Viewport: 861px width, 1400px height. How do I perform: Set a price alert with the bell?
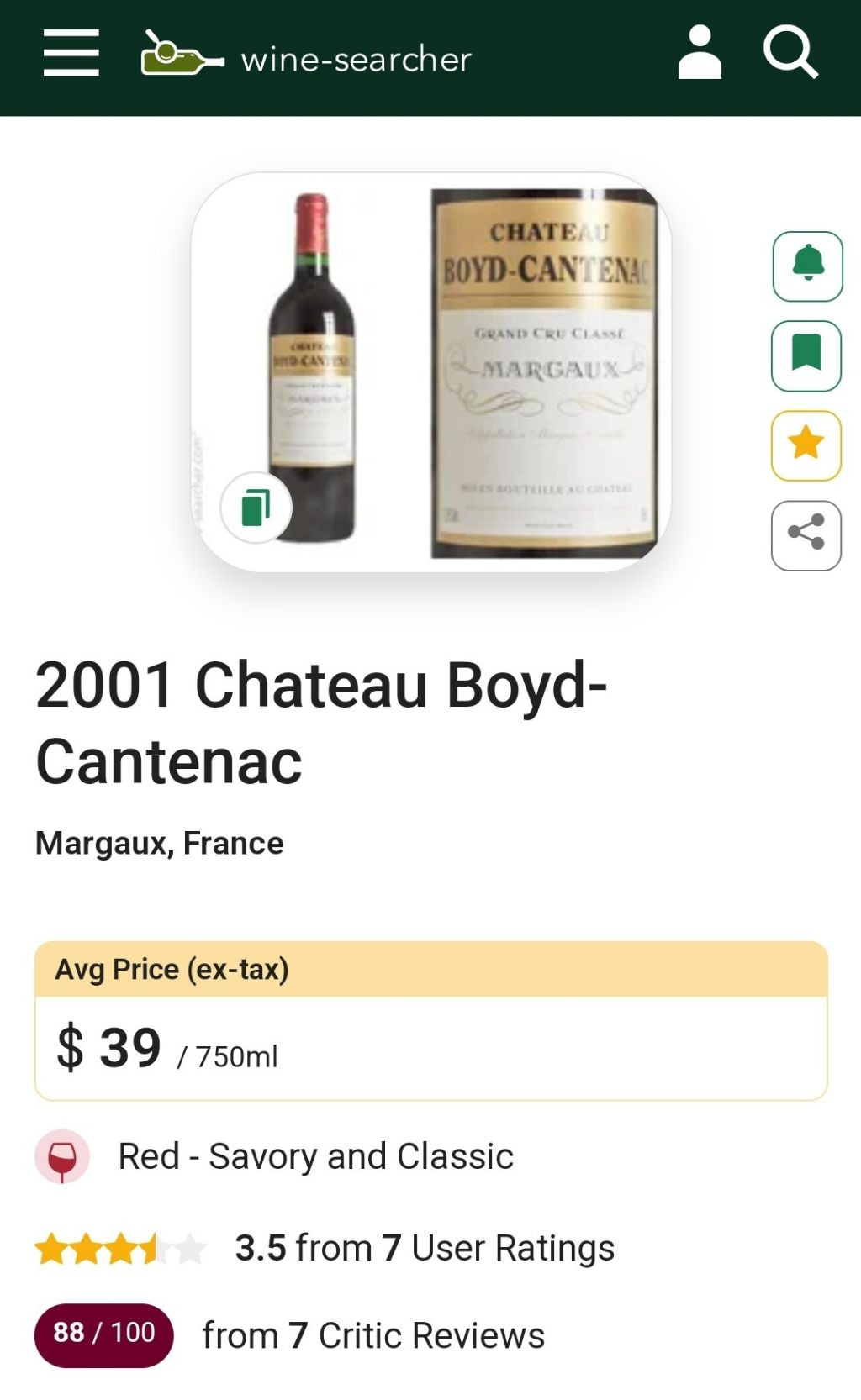pos(807,266)
